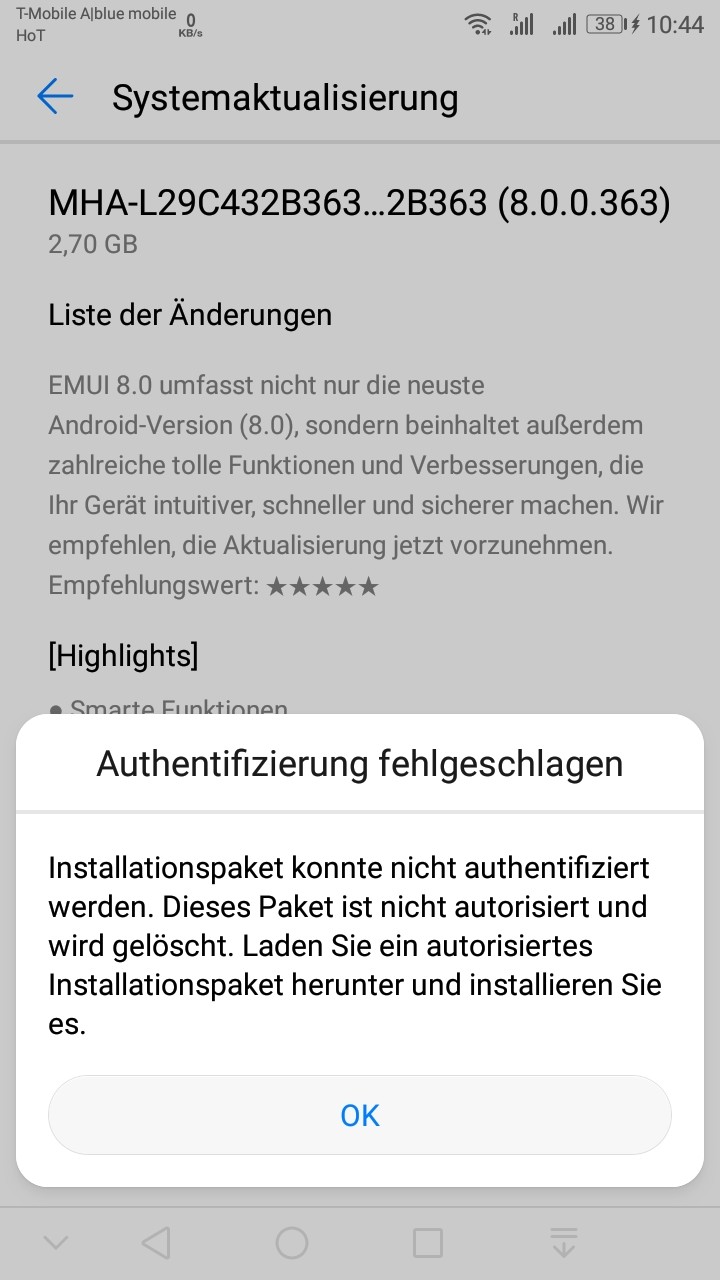Confirm the failed authentication dialog with OK
The width and height of the screenshot is (720, 1280).
(x=360, y=1115)
